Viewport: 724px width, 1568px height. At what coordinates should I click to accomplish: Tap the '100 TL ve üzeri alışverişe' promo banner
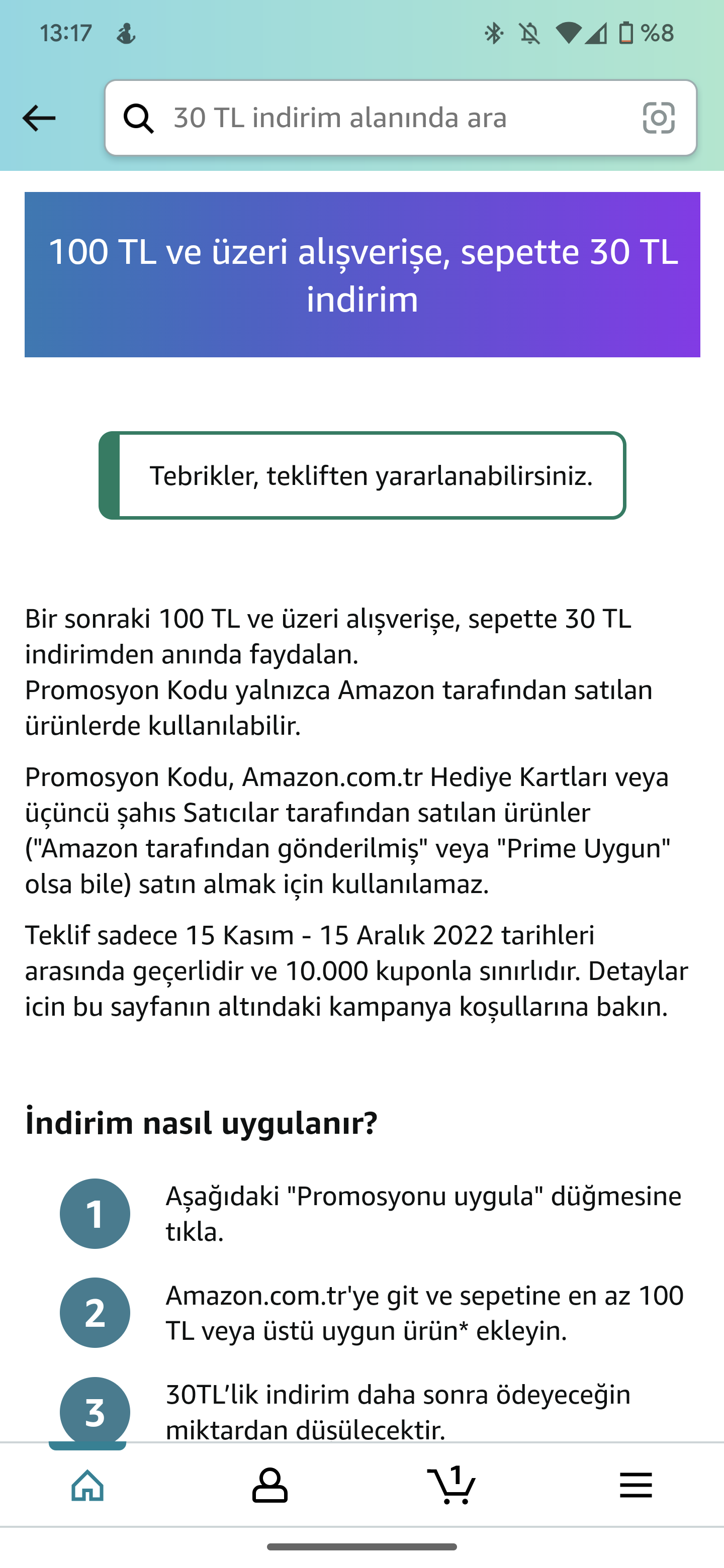[361, 274]
